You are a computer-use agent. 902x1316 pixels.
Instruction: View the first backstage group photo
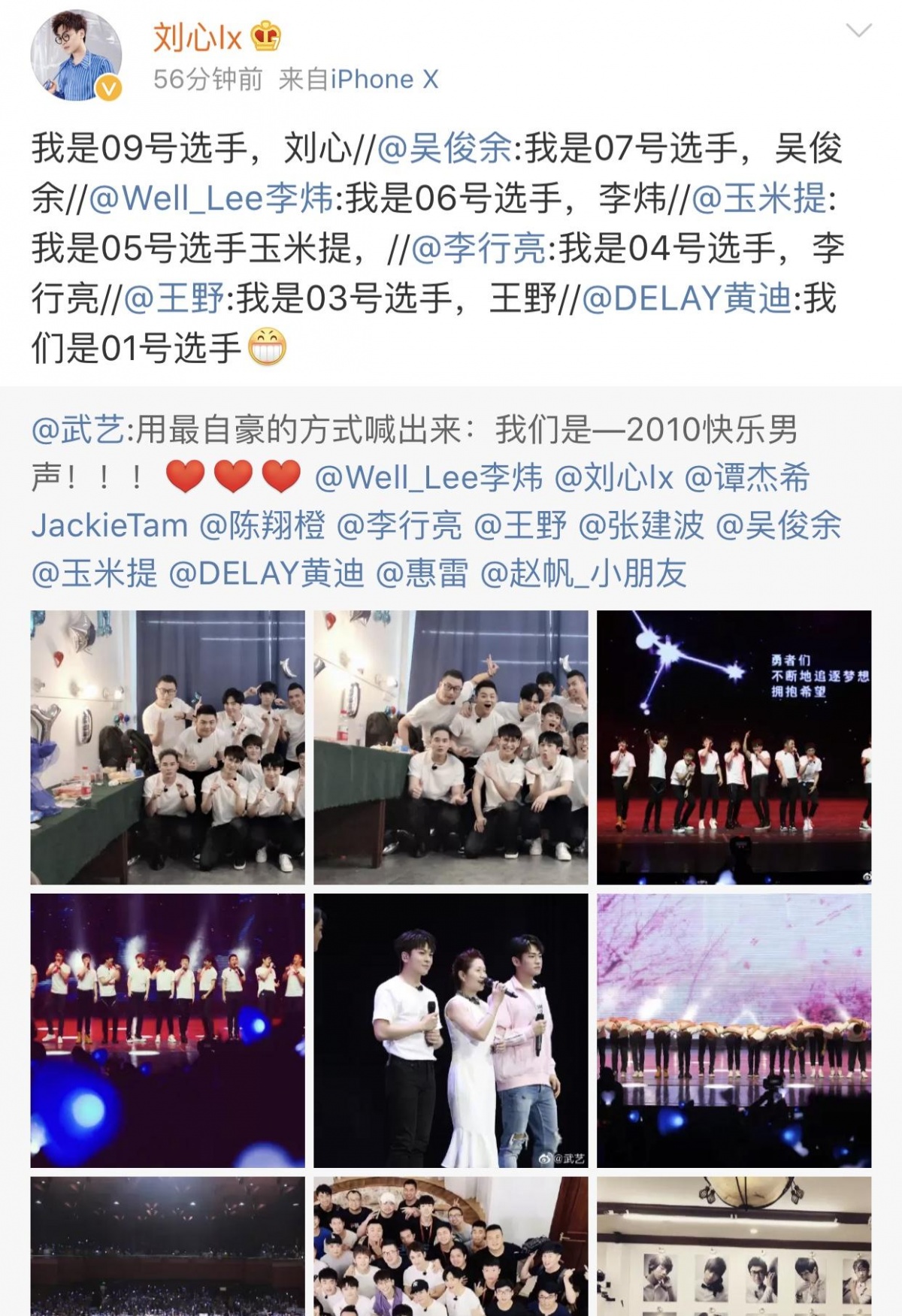(168, 747)
